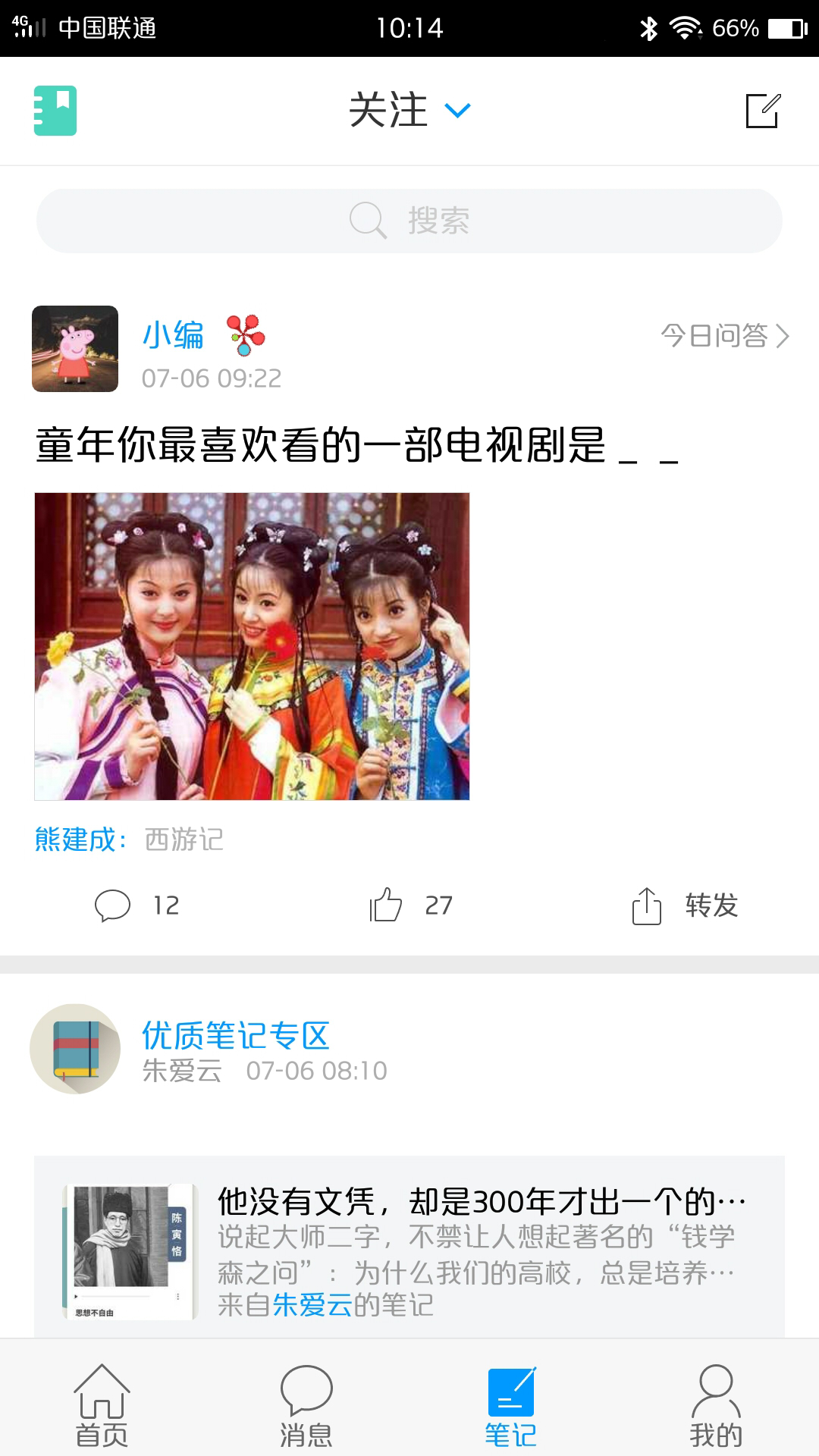The image size is (819, 1456).
Task: Open the 今日问答 link
Action: (724, 335)
